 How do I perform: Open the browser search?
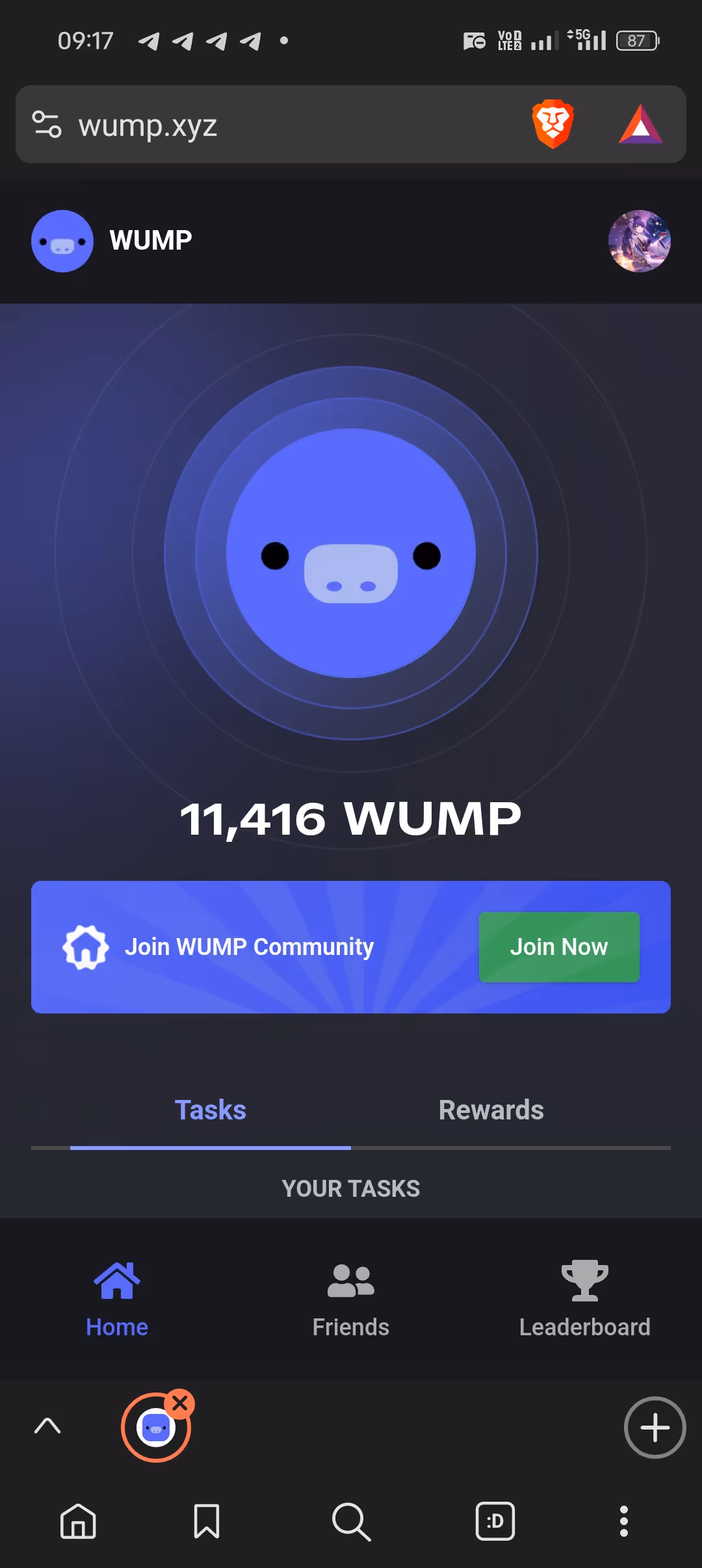351,1522
